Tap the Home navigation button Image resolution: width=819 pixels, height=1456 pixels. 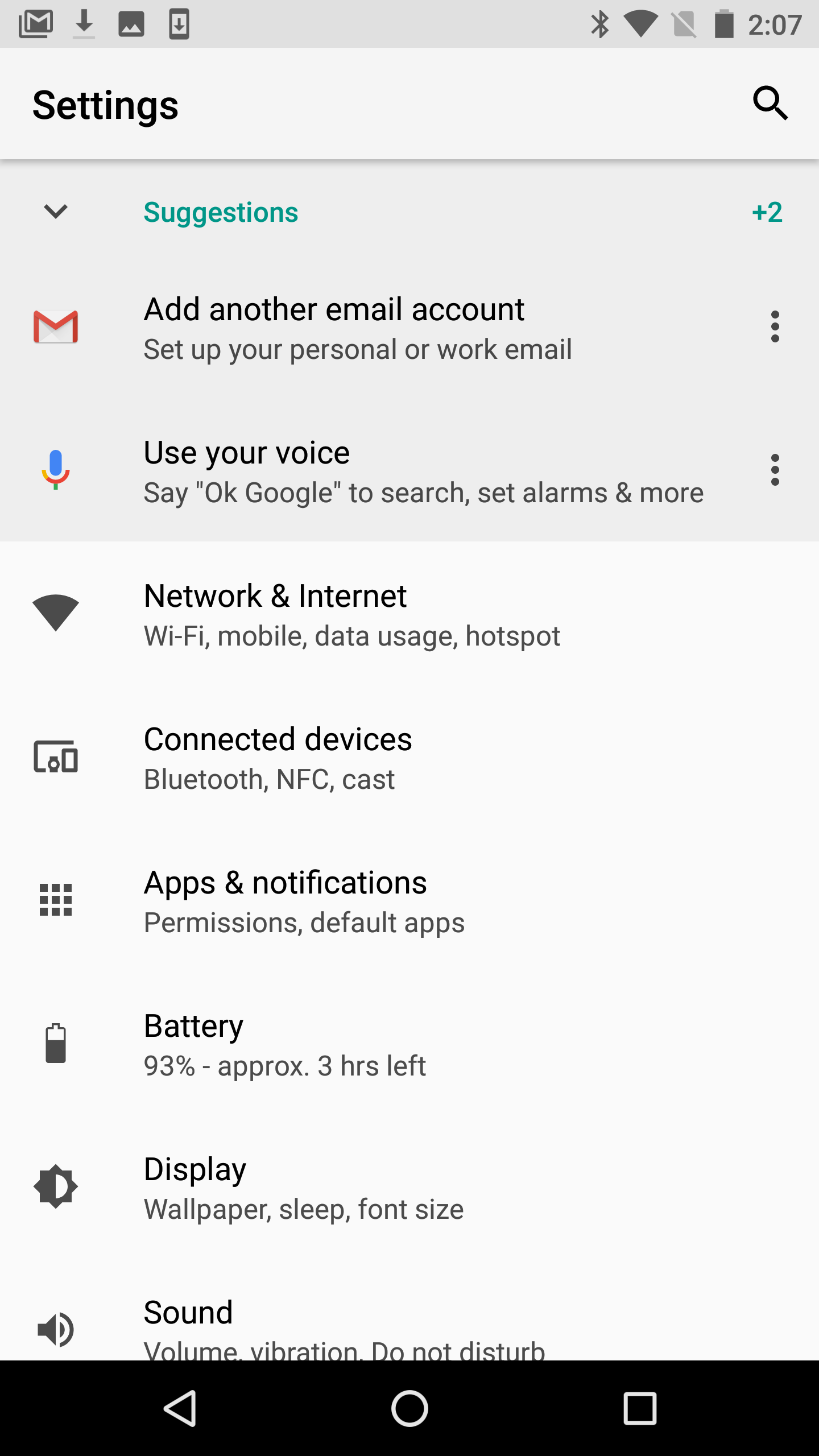click(x=409, y=1408)
